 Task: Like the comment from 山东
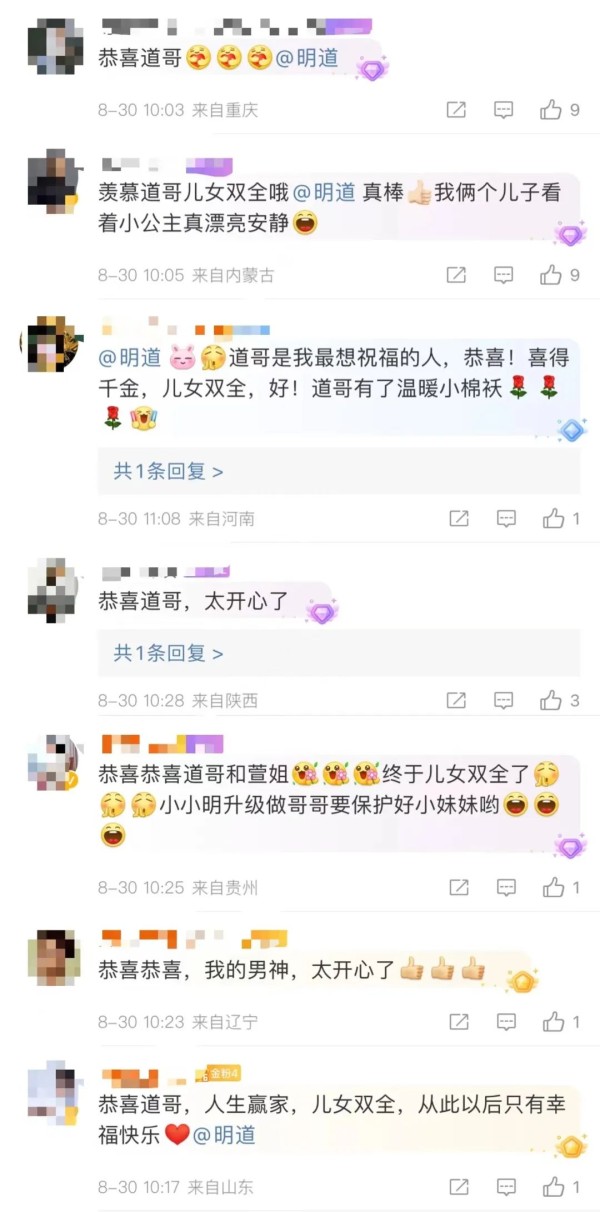(560, 1187)
